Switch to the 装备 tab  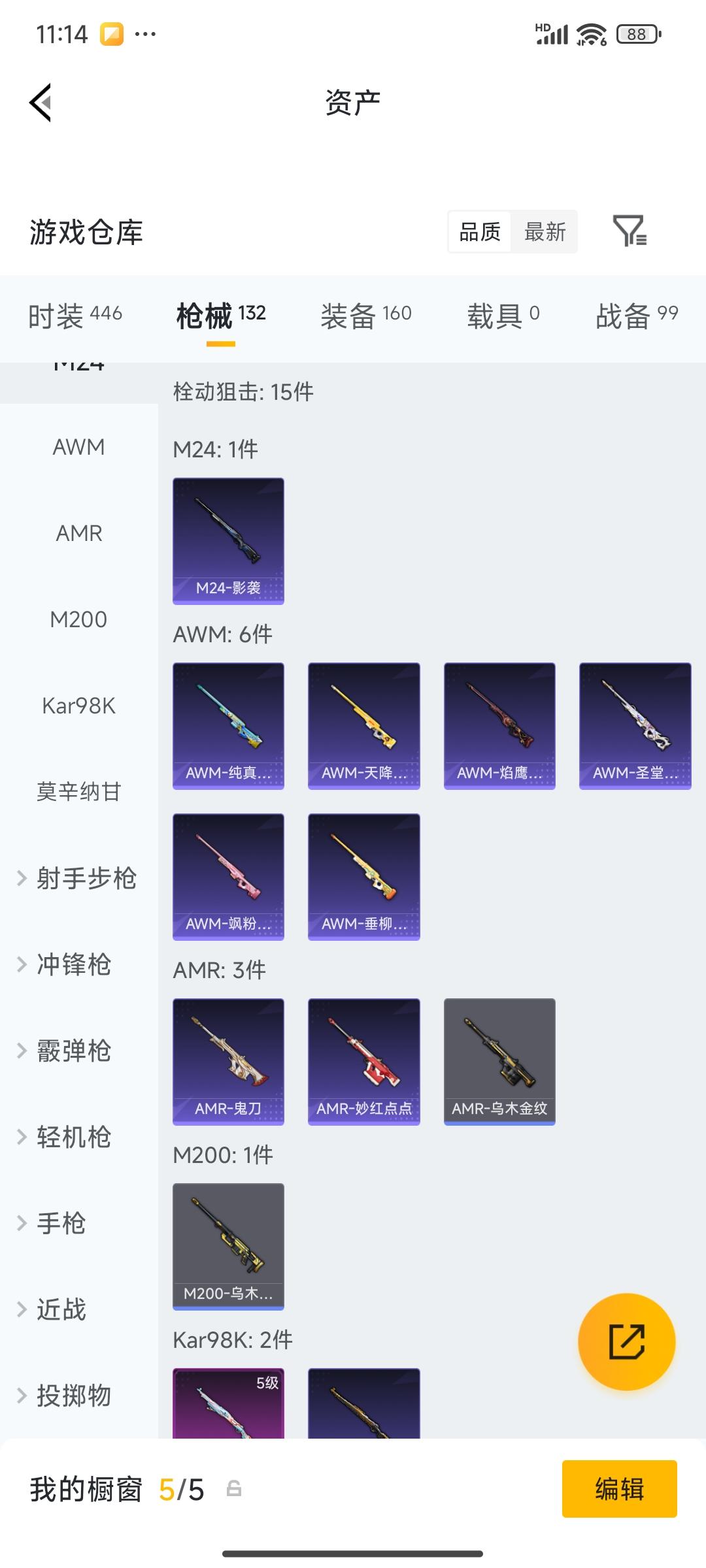click(x=365, y=314)
